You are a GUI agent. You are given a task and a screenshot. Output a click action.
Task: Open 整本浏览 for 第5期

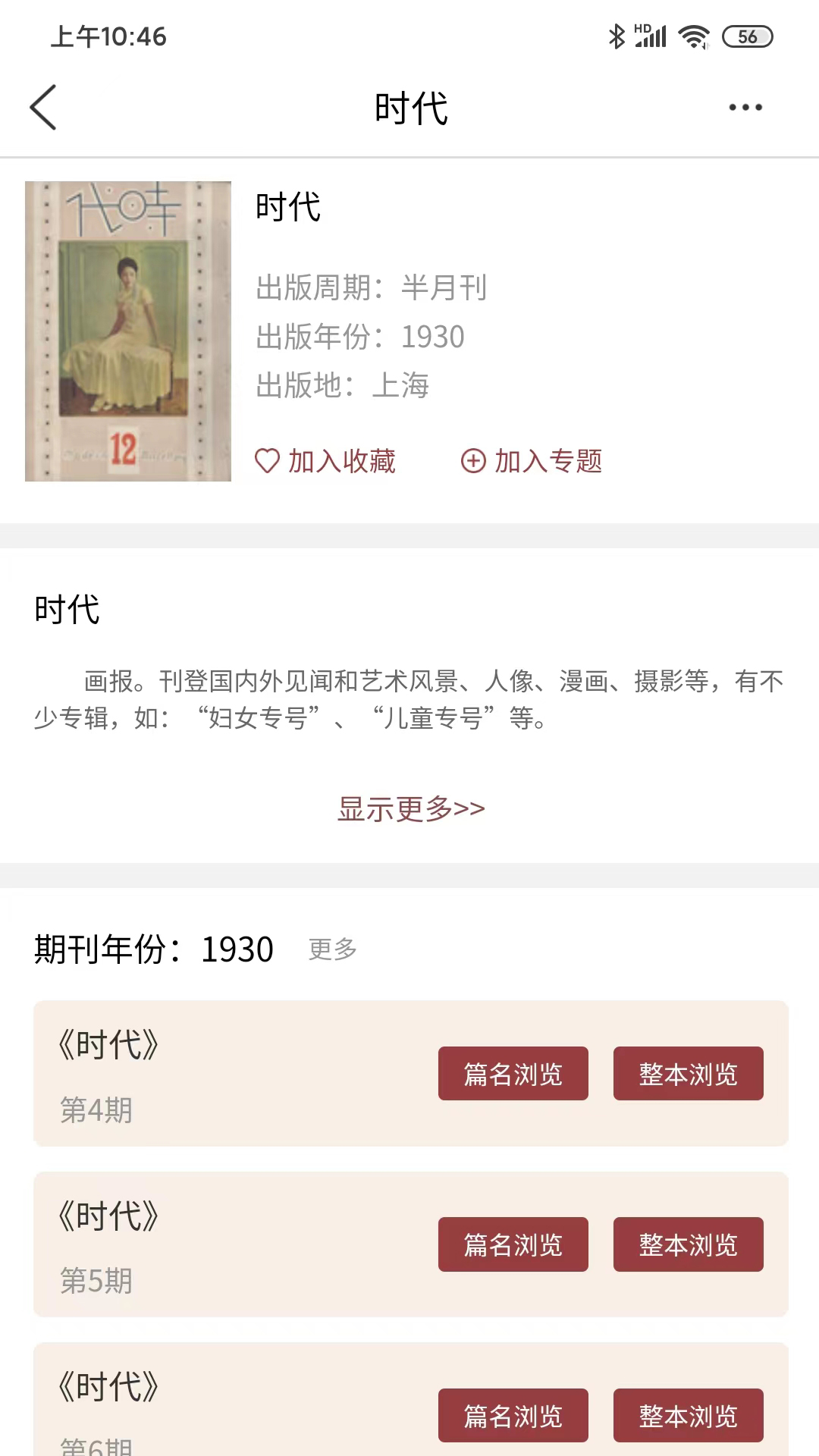click(688, 1244)
